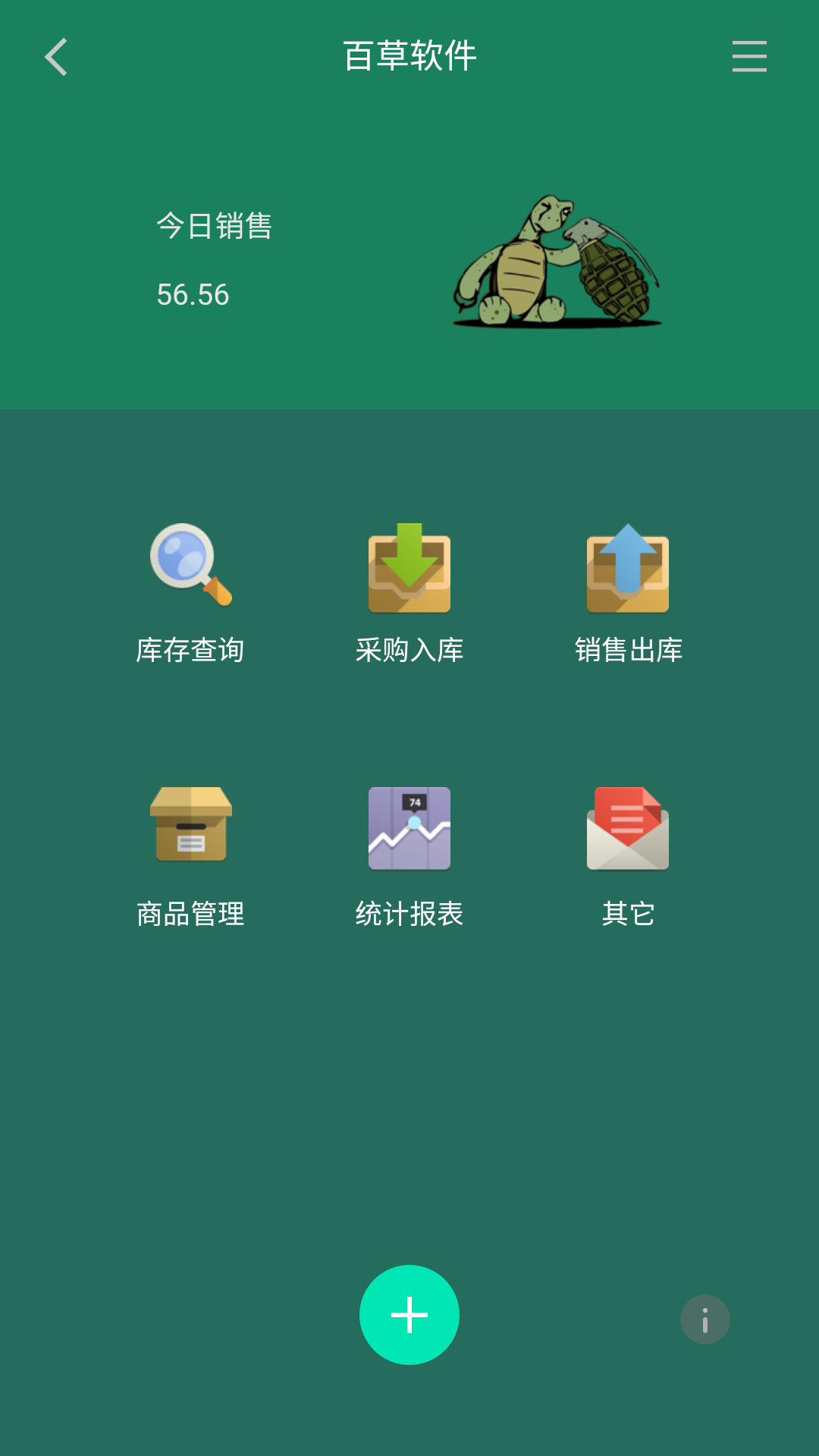View 统计报表 statistics reports
This screenshot has height=1456, width=819.
click(x=409, y=857)
